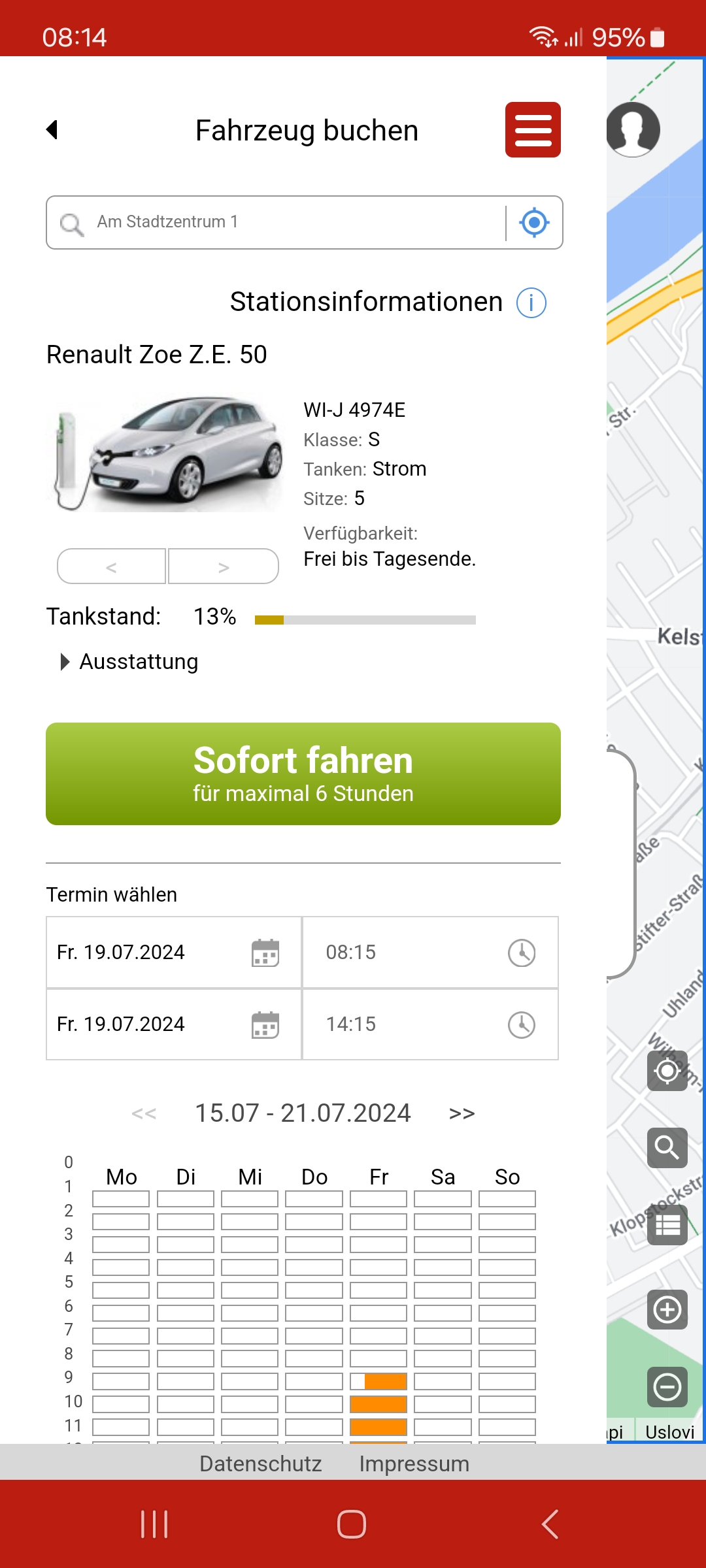Viewport: 706px width, 1568px height.
Task: Pick the start date Fr. 19.07.2024
Action: [x=173, y=952]
